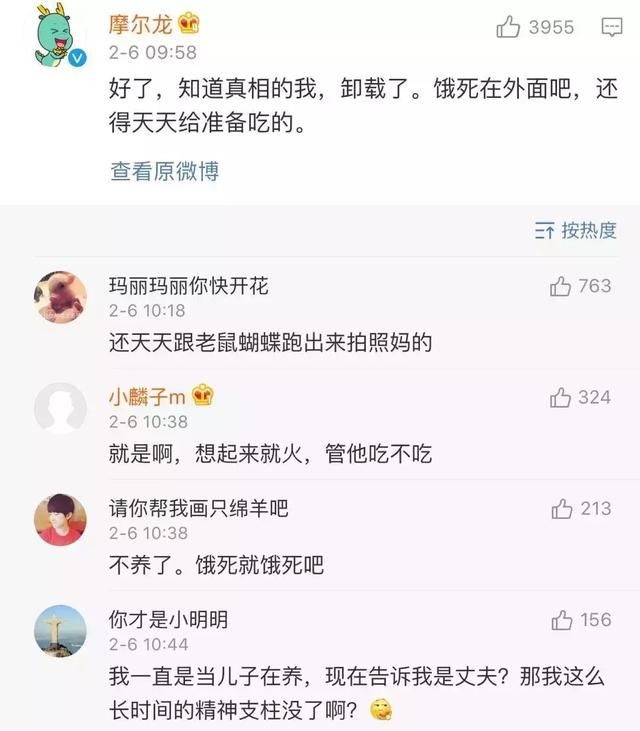Like 玛丽玛丽你快开花's comment

(x=561, y=287)
